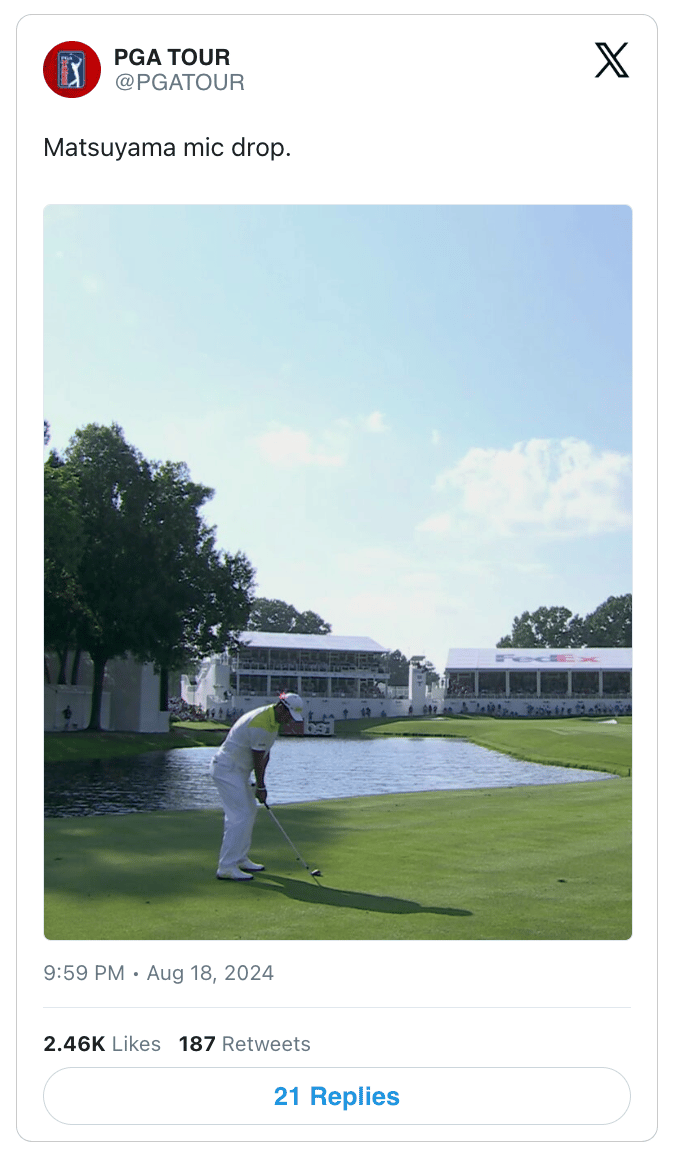This screenshot has height=1160, width=680.
Task: View the 2.46K Likes list
Action: point(102,1044)
